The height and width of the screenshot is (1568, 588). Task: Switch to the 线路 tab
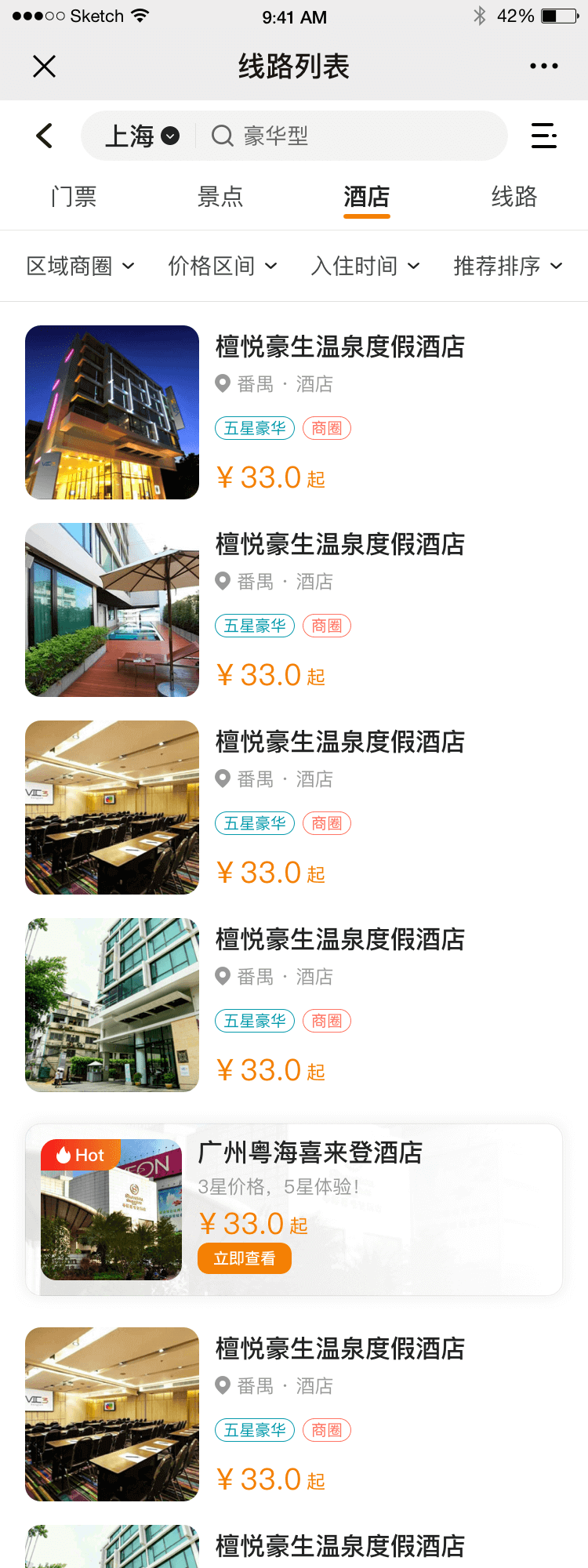(x=514, y=196)
